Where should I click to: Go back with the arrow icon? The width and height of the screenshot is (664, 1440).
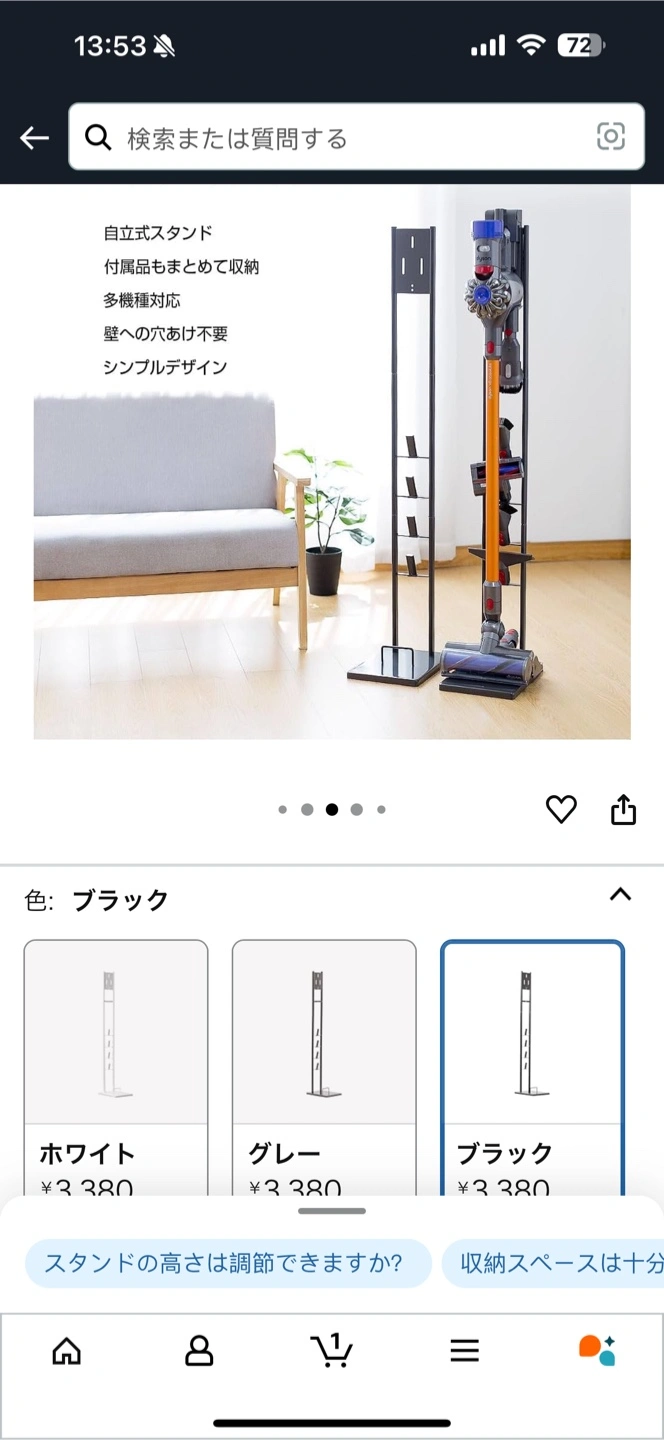point(35,138)
